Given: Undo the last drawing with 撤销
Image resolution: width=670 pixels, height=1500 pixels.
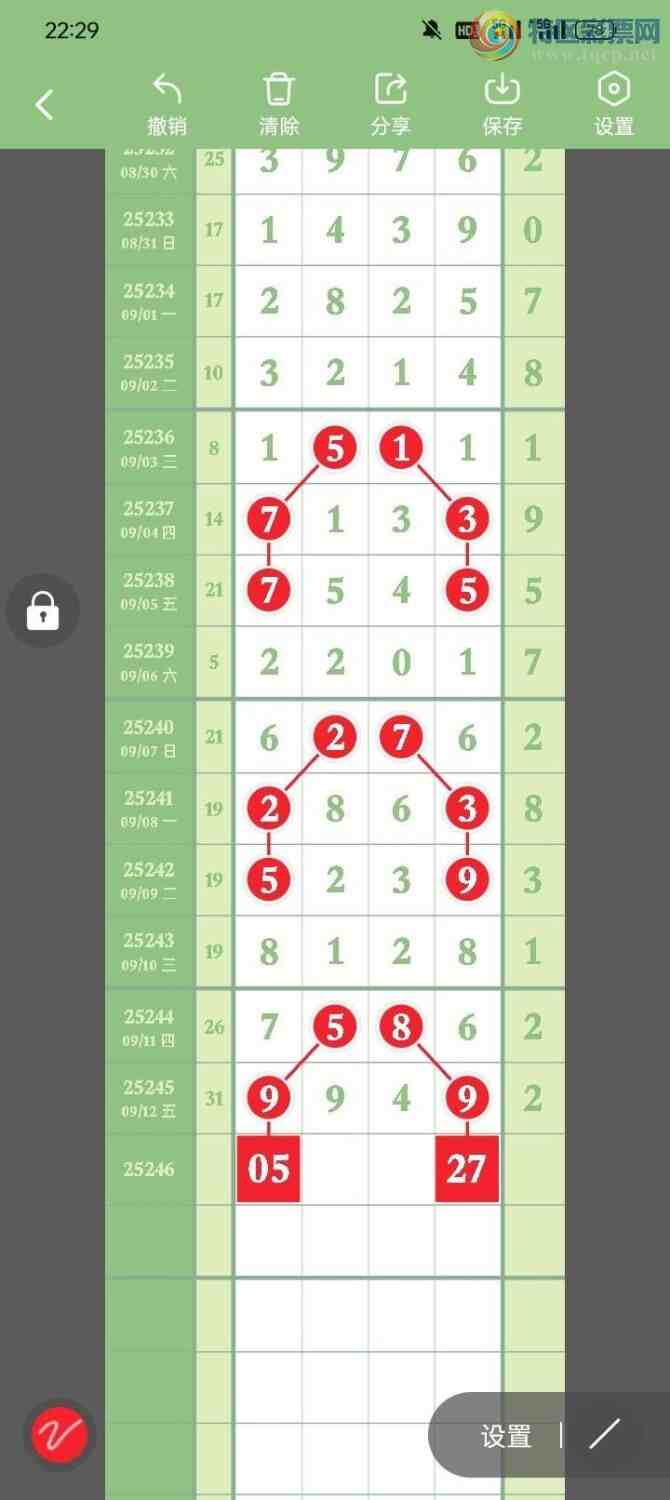Looking at the screenshot, I should 167,105.
